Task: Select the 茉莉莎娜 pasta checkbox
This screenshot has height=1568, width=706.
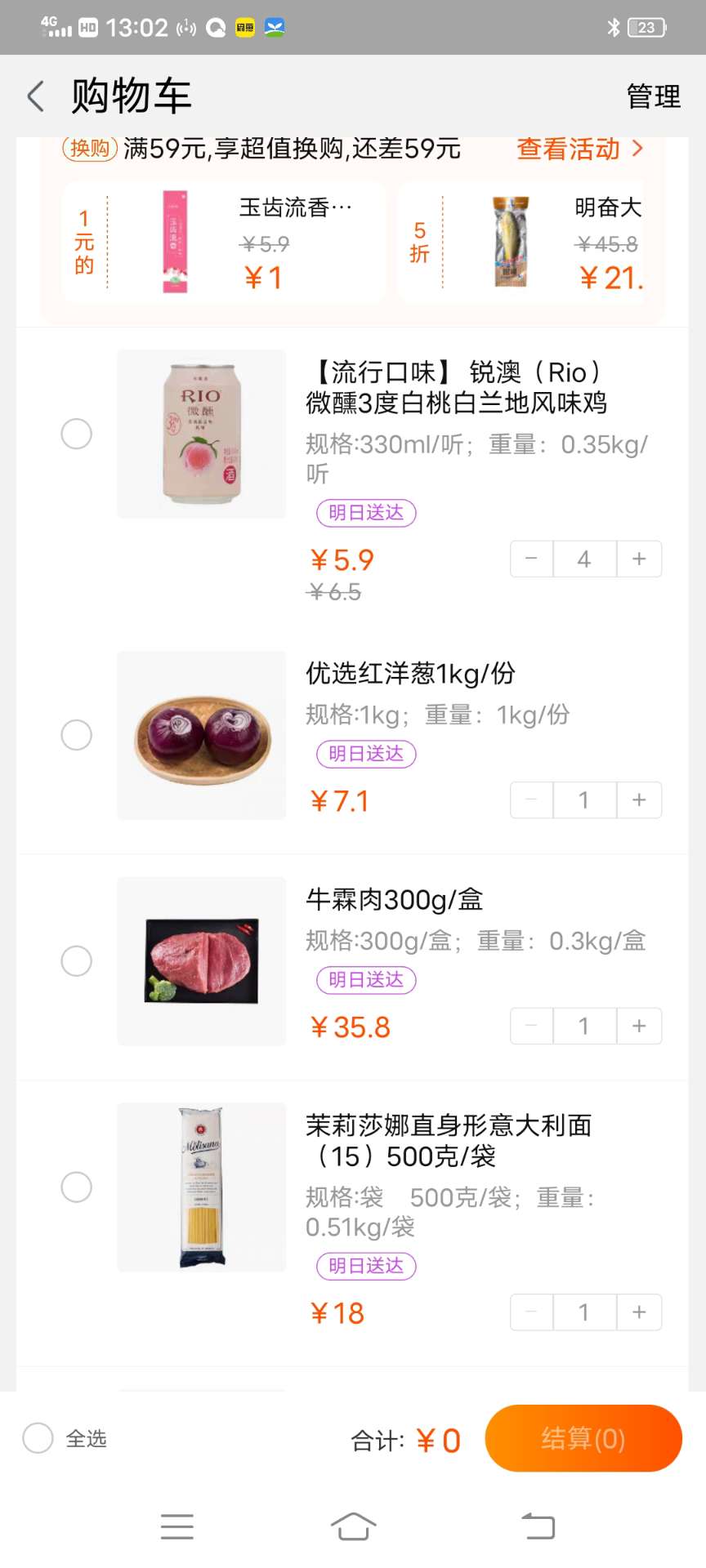Action: pos(77,1187)
